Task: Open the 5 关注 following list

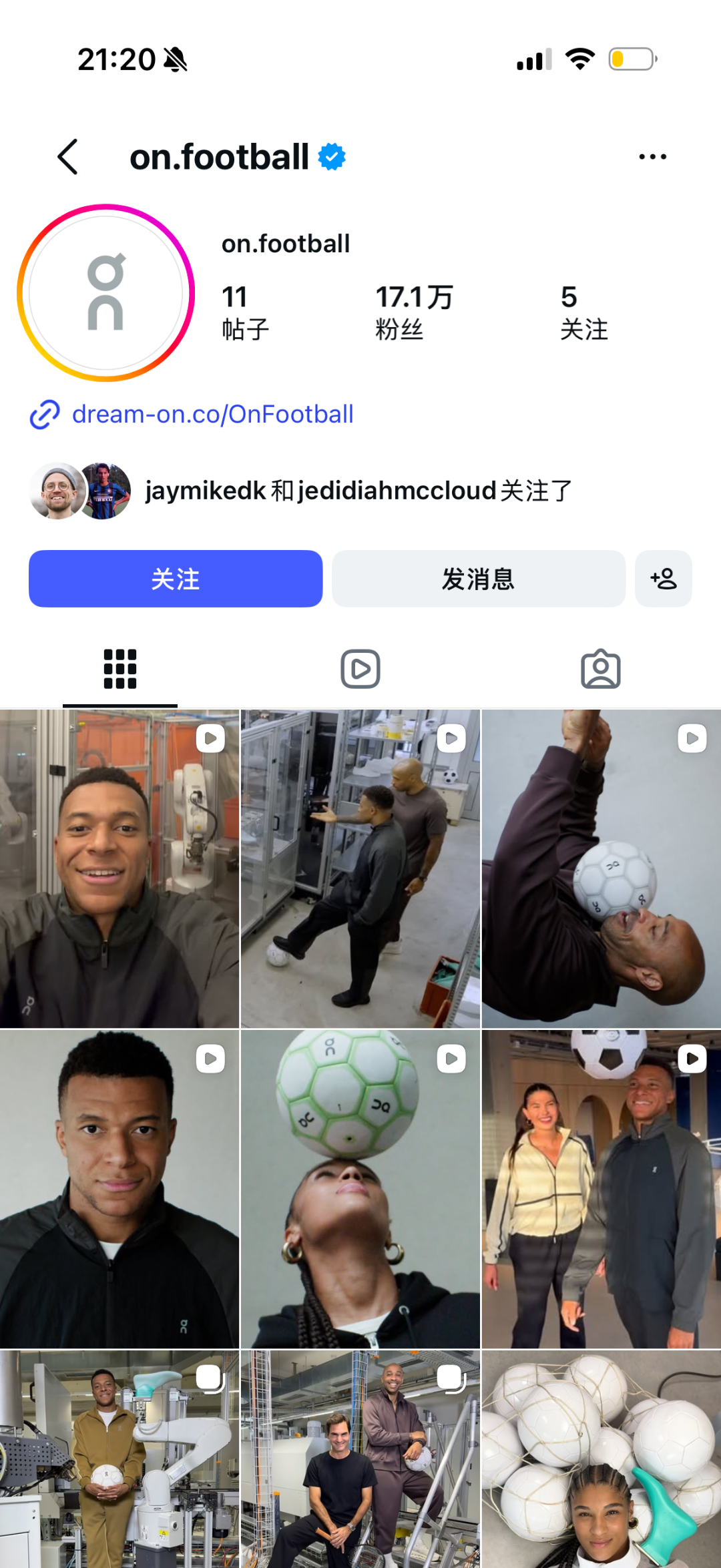Action: click(584, 312)
